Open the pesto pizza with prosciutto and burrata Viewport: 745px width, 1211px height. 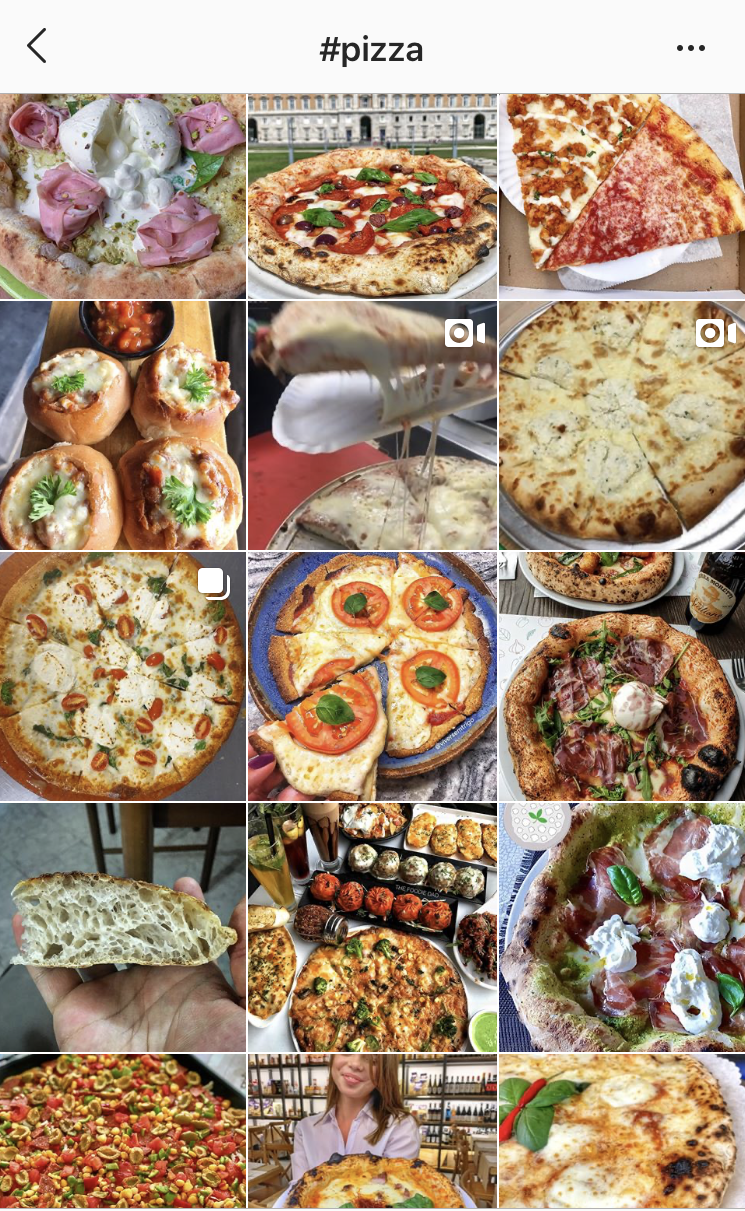tap(621, 927)
